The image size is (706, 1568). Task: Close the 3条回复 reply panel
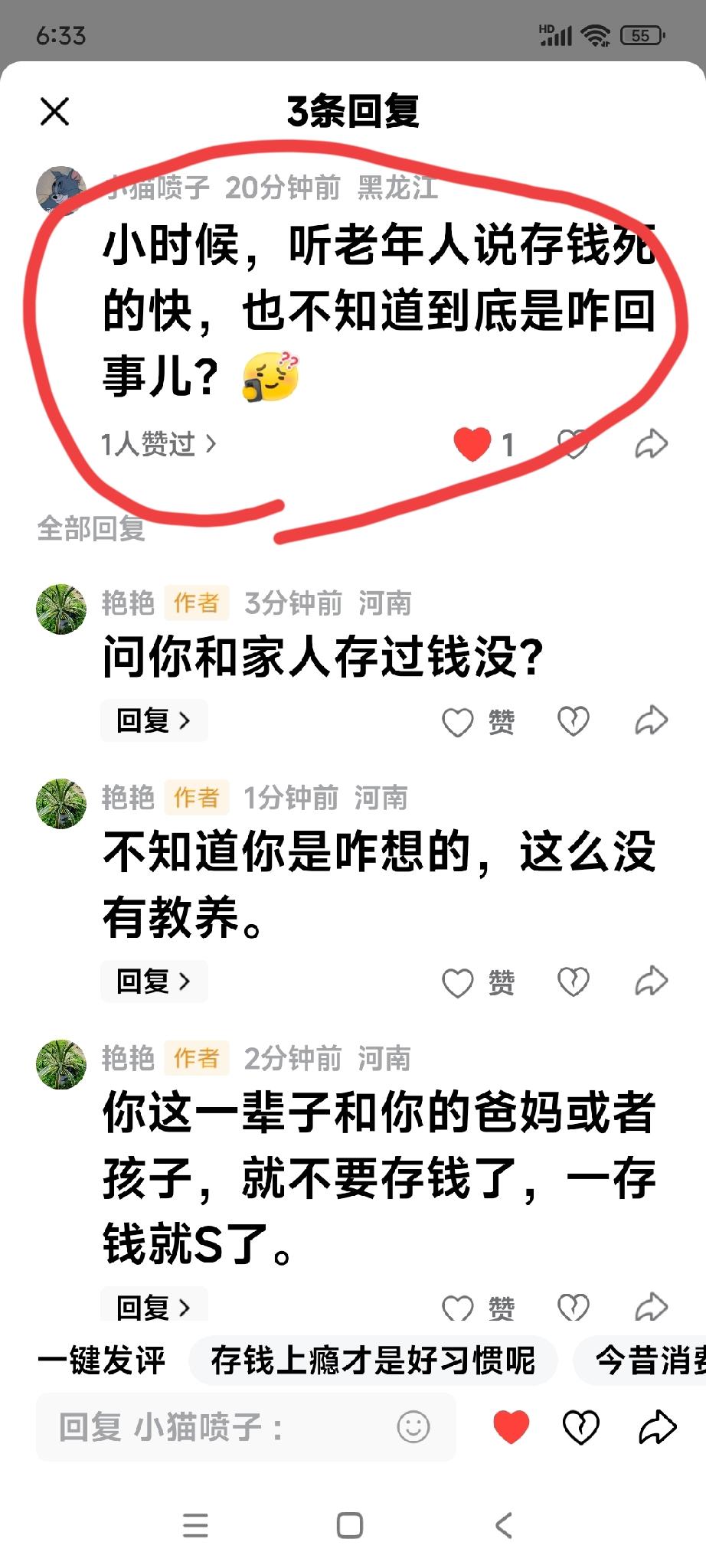click(54, 110)
